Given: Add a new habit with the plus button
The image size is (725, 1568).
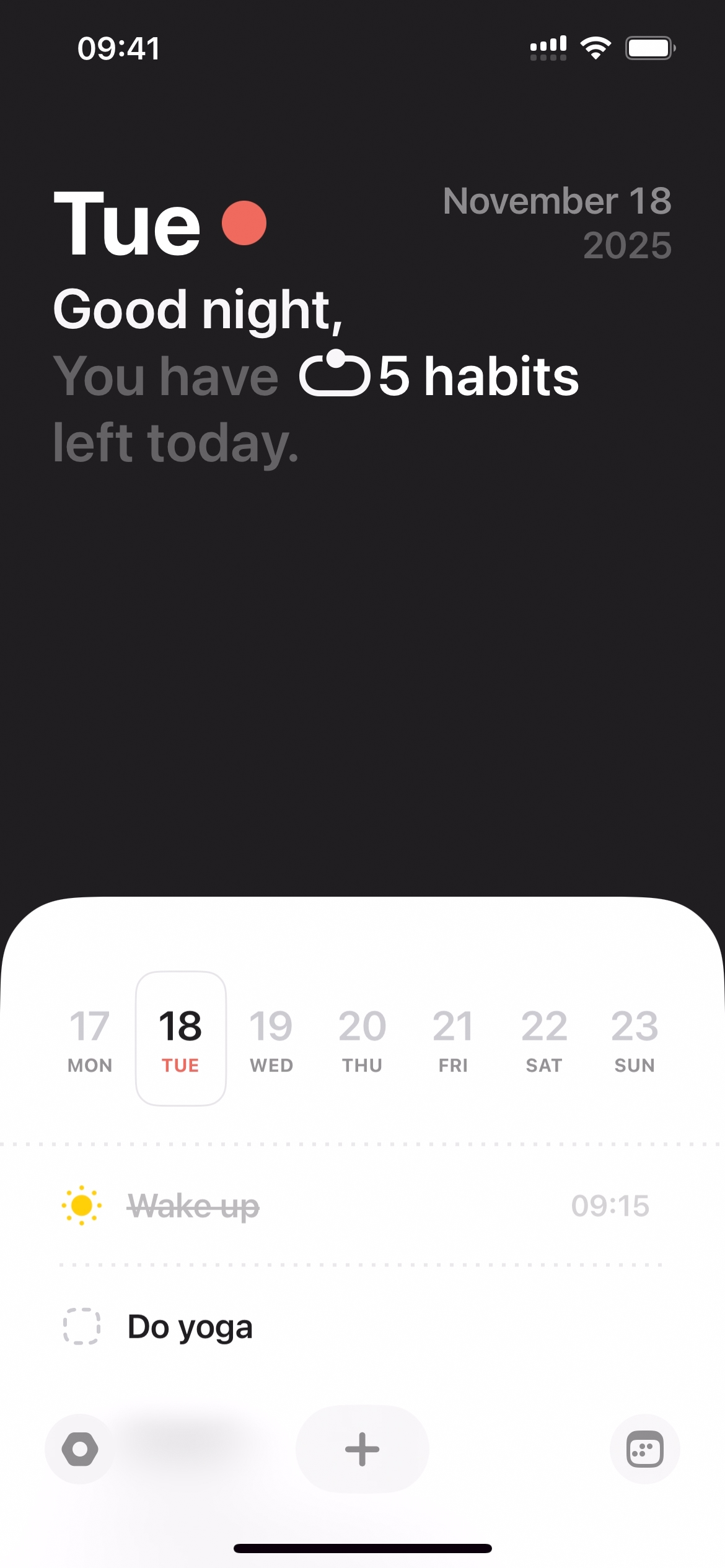Looking at the screenshot, I should (x=362, y=1450).
